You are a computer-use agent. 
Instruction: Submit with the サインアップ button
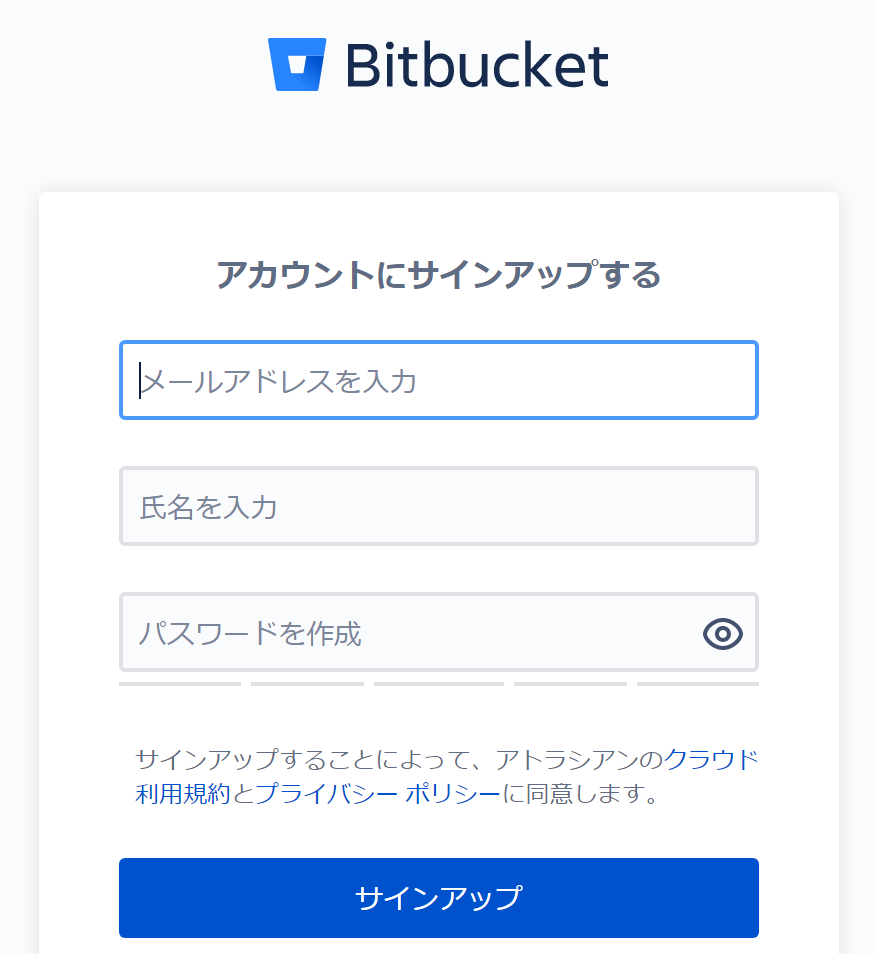(x=438, y=897)
